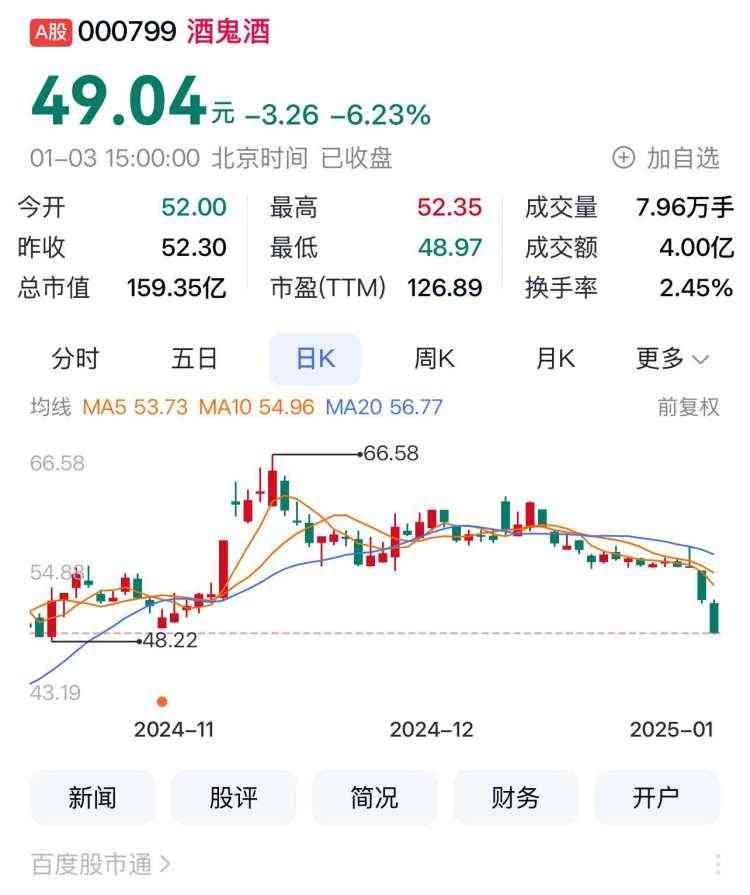
Task: Open the 月K chart tab
Action: click(x=555, y=359)
